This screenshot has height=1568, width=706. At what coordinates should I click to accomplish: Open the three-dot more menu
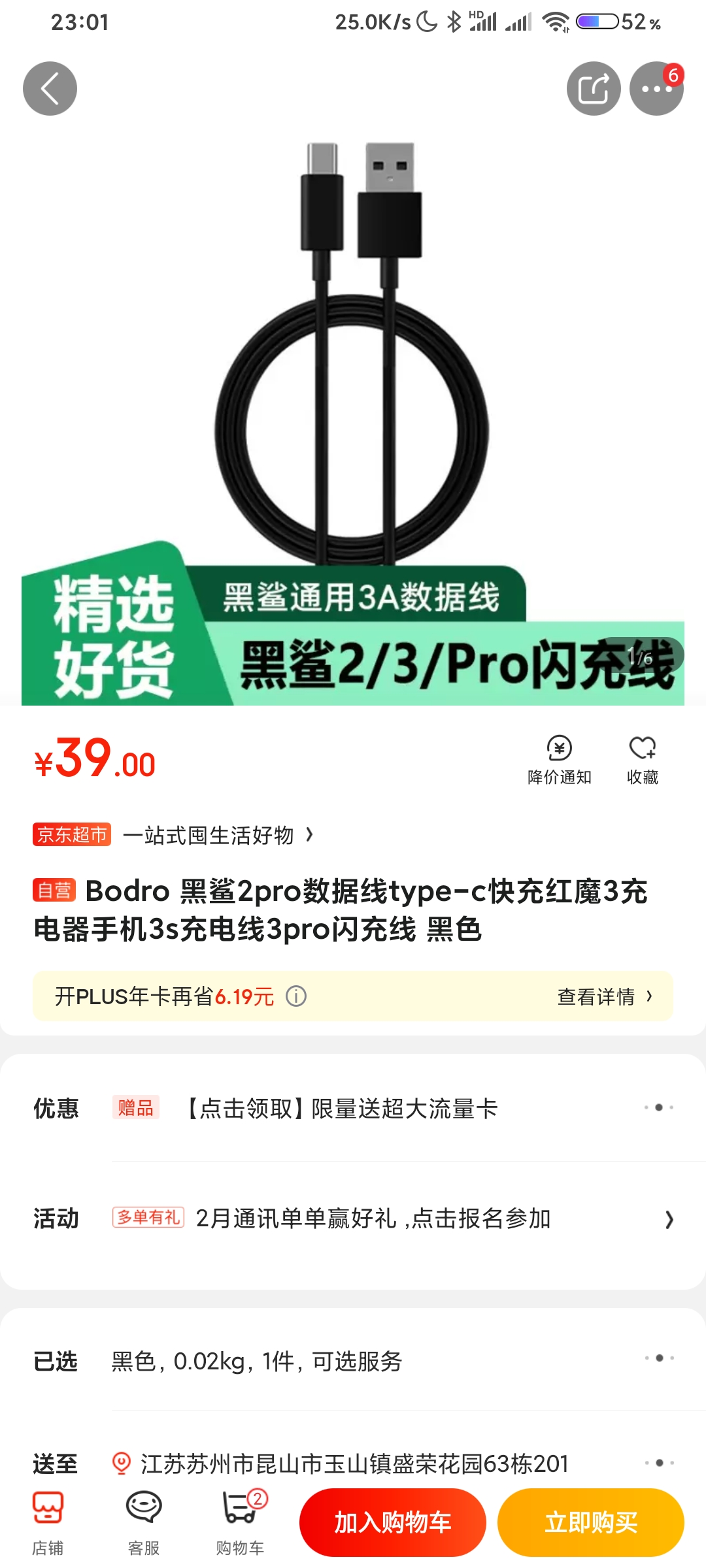point(656,89)
